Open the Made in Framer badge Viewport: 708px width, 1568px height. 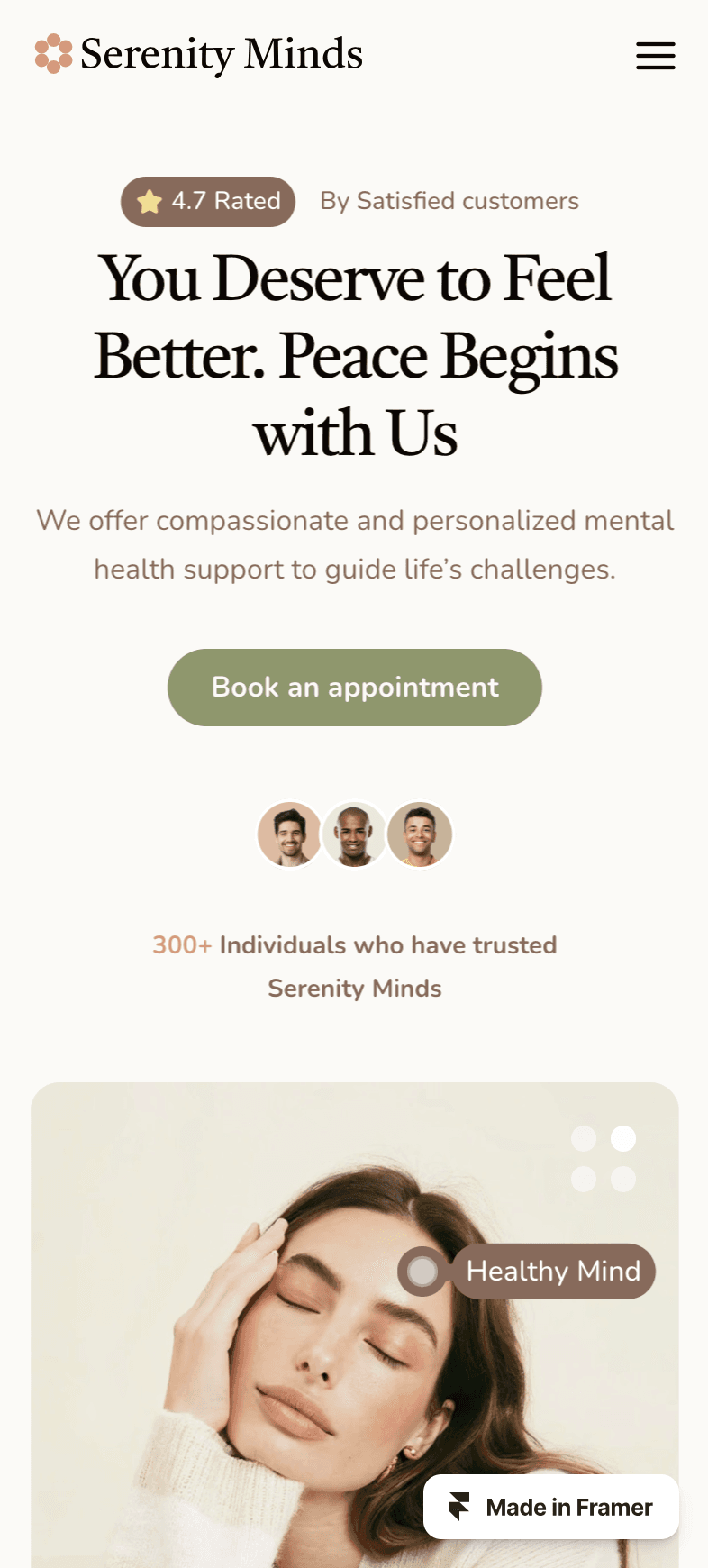(551, 1507)
